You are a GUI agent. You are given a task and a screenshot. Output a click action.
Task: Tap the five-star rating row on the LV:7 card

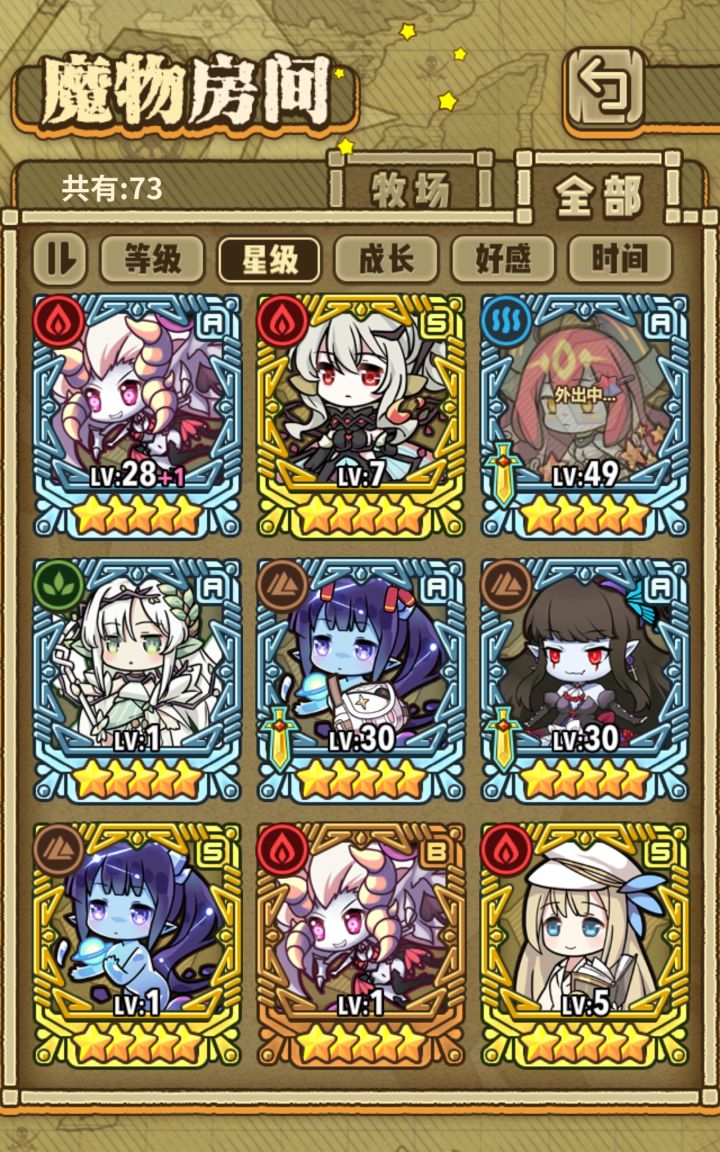tap(360, 513)
